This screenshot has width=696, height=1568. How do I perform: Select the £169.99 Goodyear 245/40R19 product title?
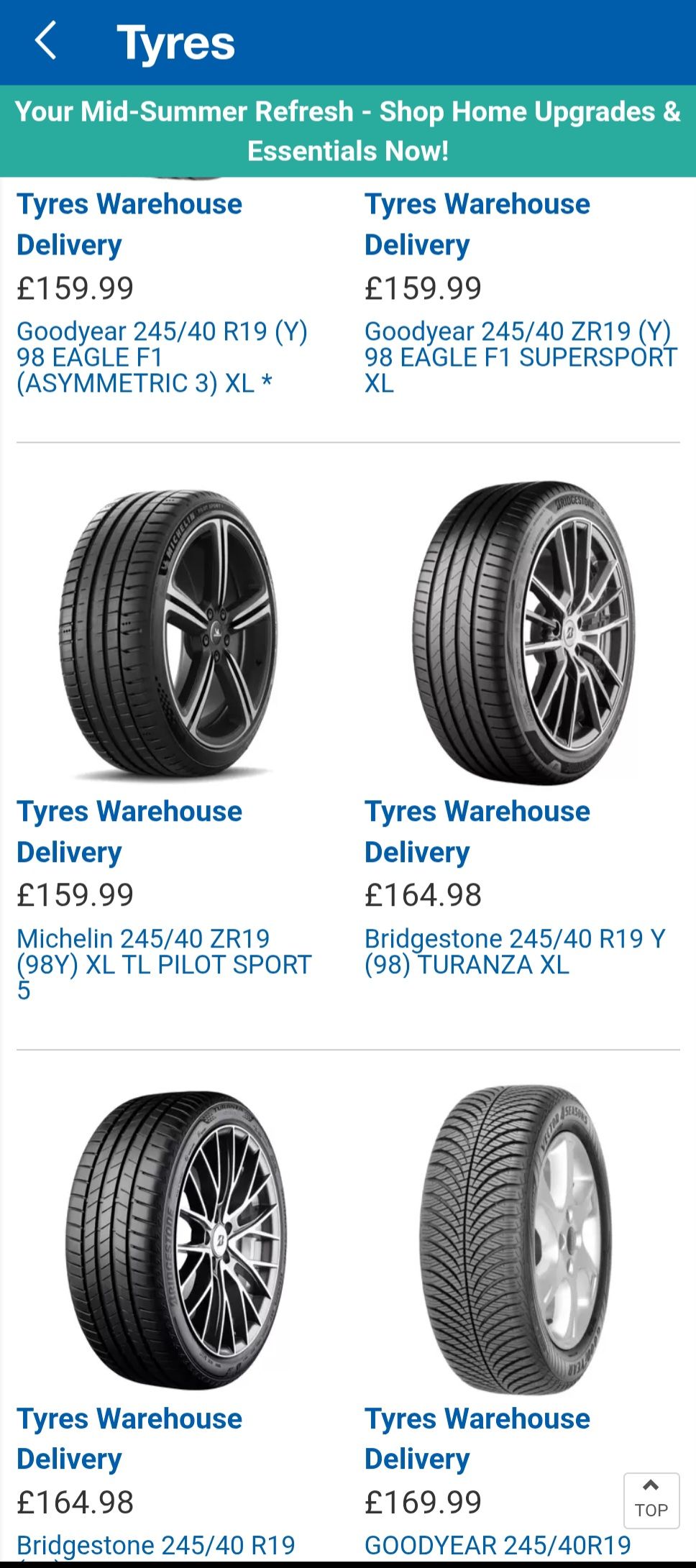click(498, 1544)
